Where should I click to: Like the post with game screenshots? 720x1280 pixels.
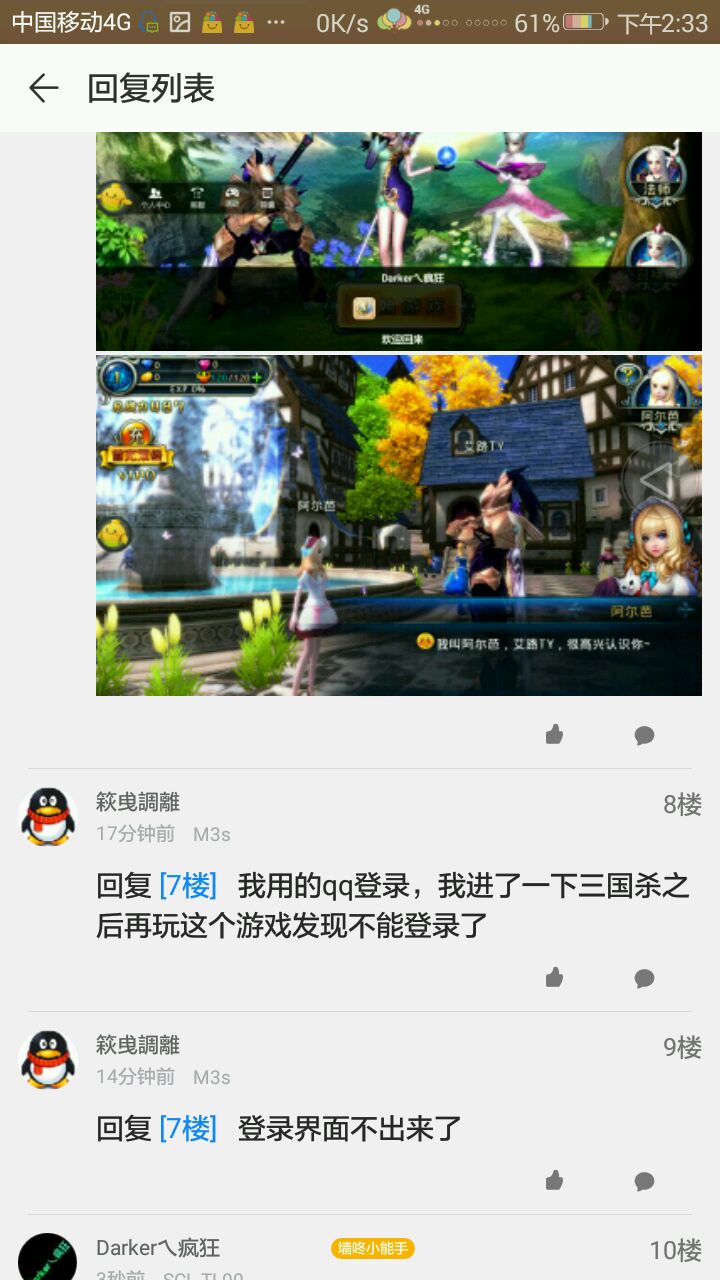[554, 735]
